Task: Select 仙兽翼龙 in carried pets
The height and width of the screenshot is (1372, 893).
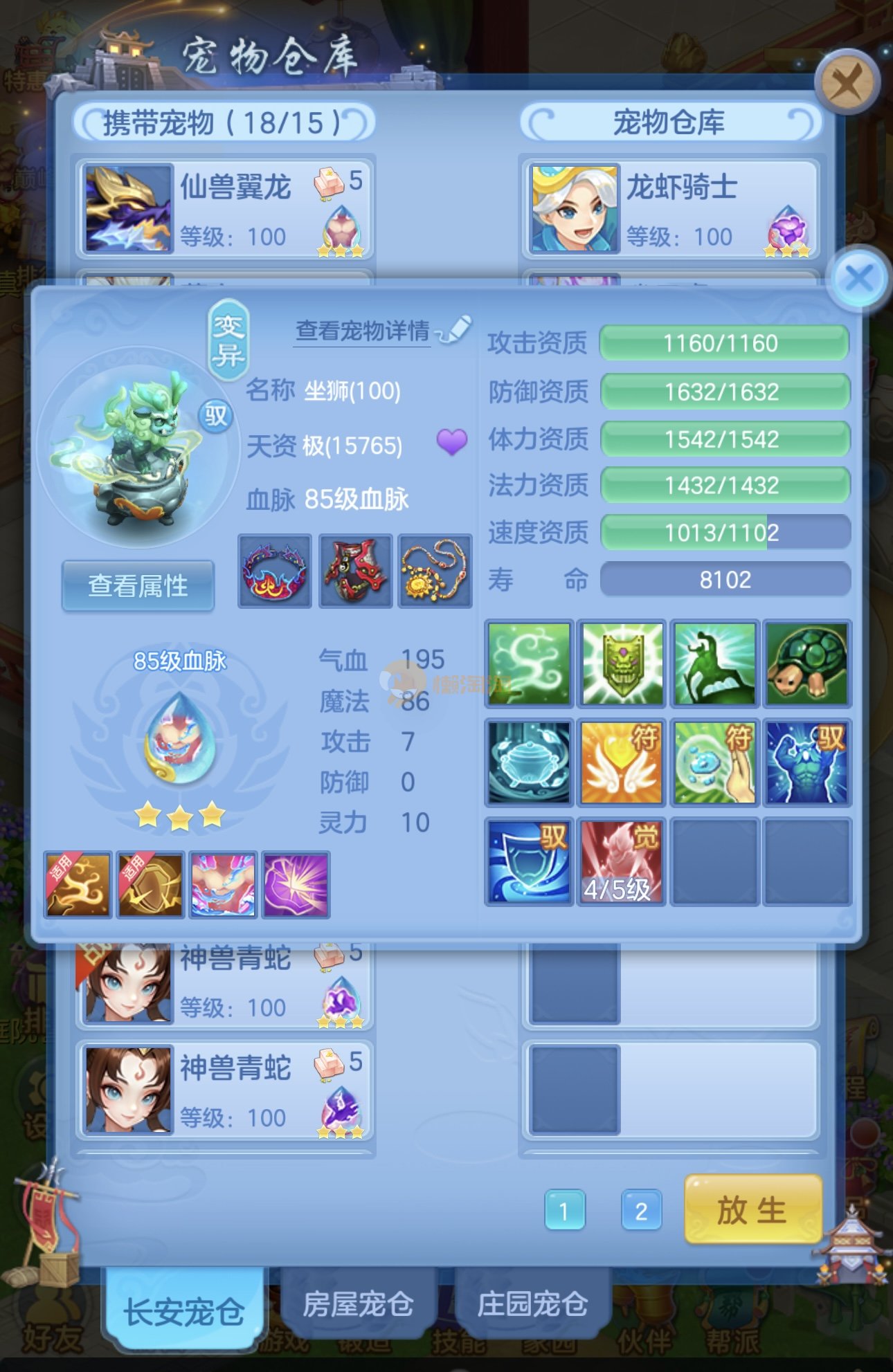Action: click(x=225, y=208)
